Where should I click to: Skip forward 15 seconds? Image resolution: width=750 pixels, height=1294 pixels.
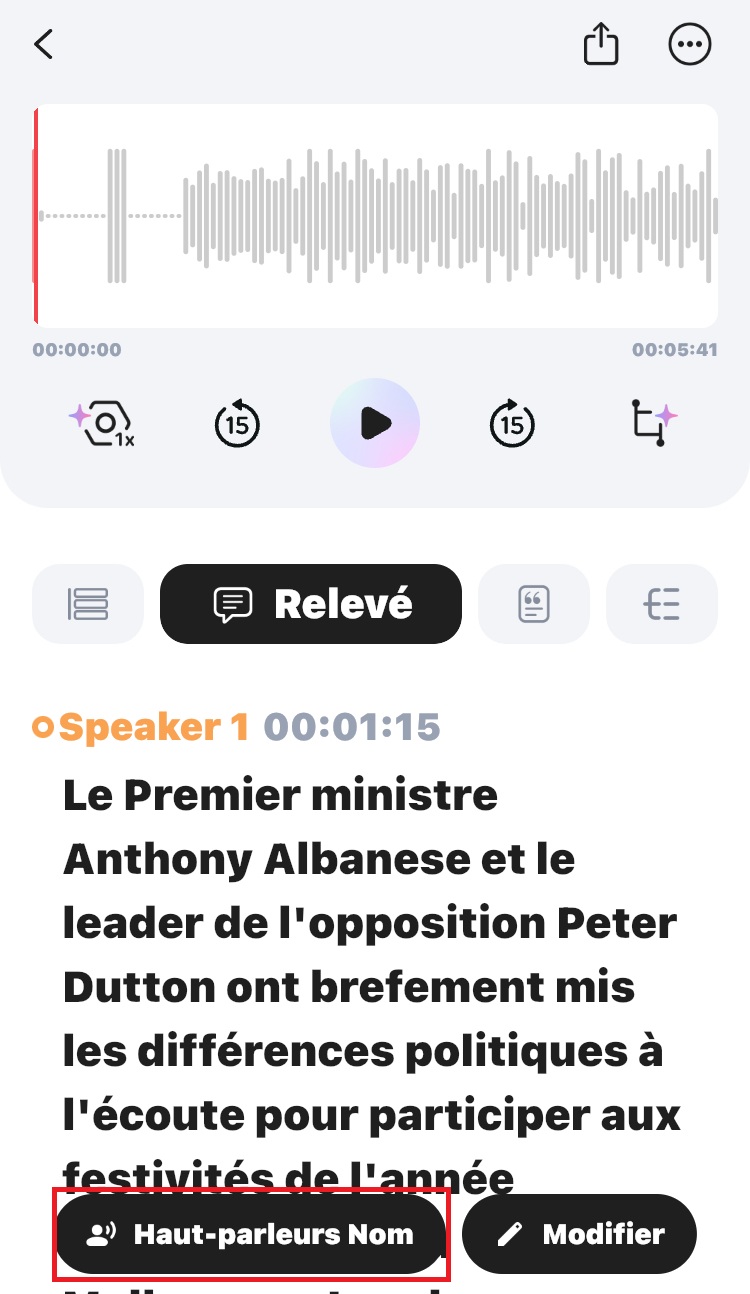(512, 424)
